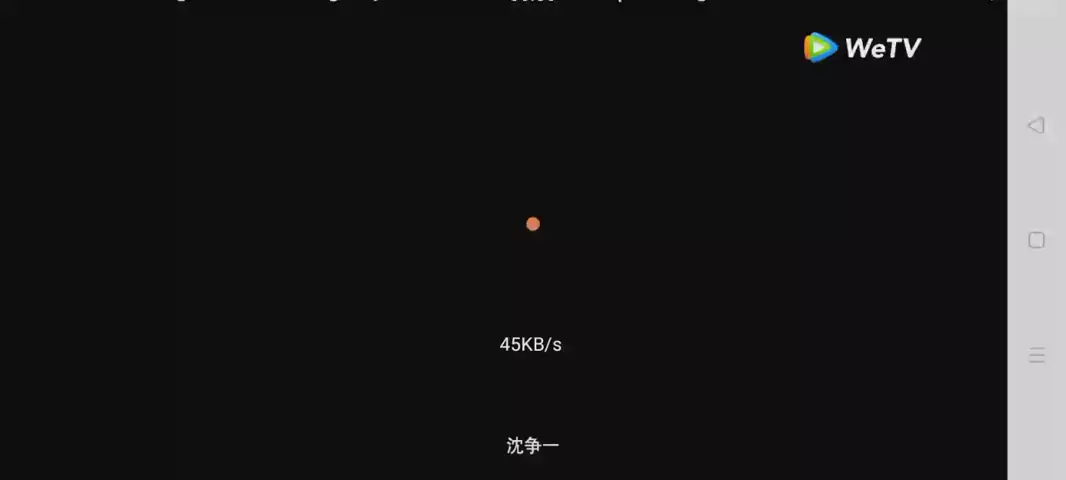Go back using the system back button
Image resolution: width=1066 pixels, height=480 pixels.
(x=1036, y=125)
